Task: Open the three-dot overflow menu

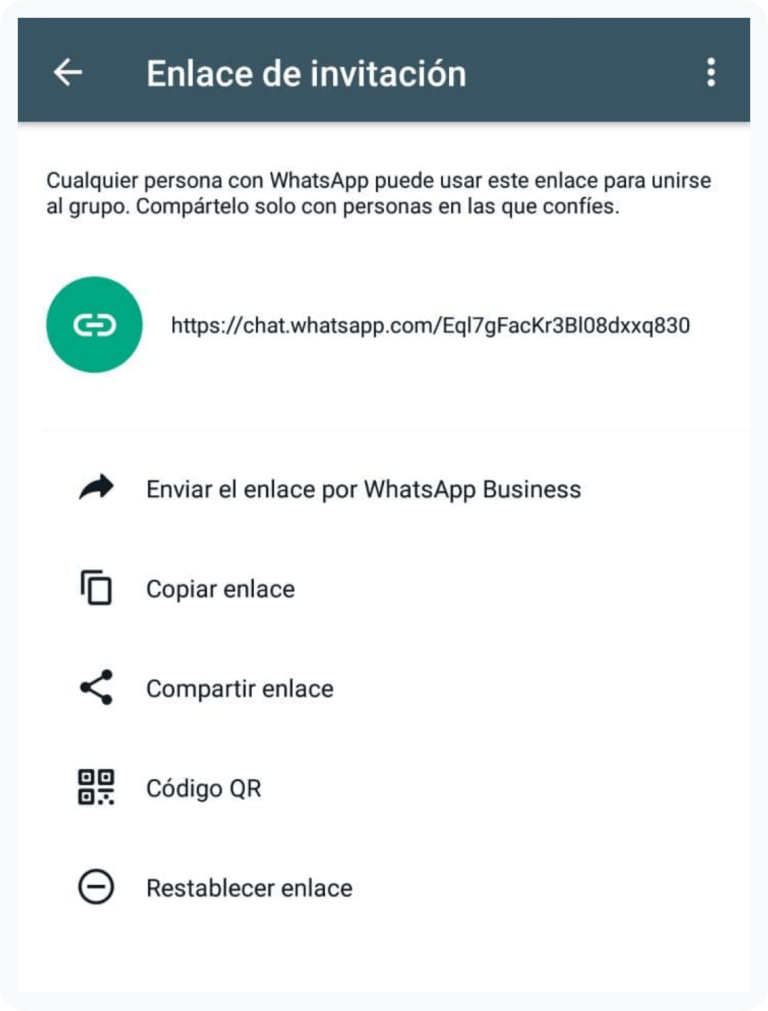Action: coord(712,72)
